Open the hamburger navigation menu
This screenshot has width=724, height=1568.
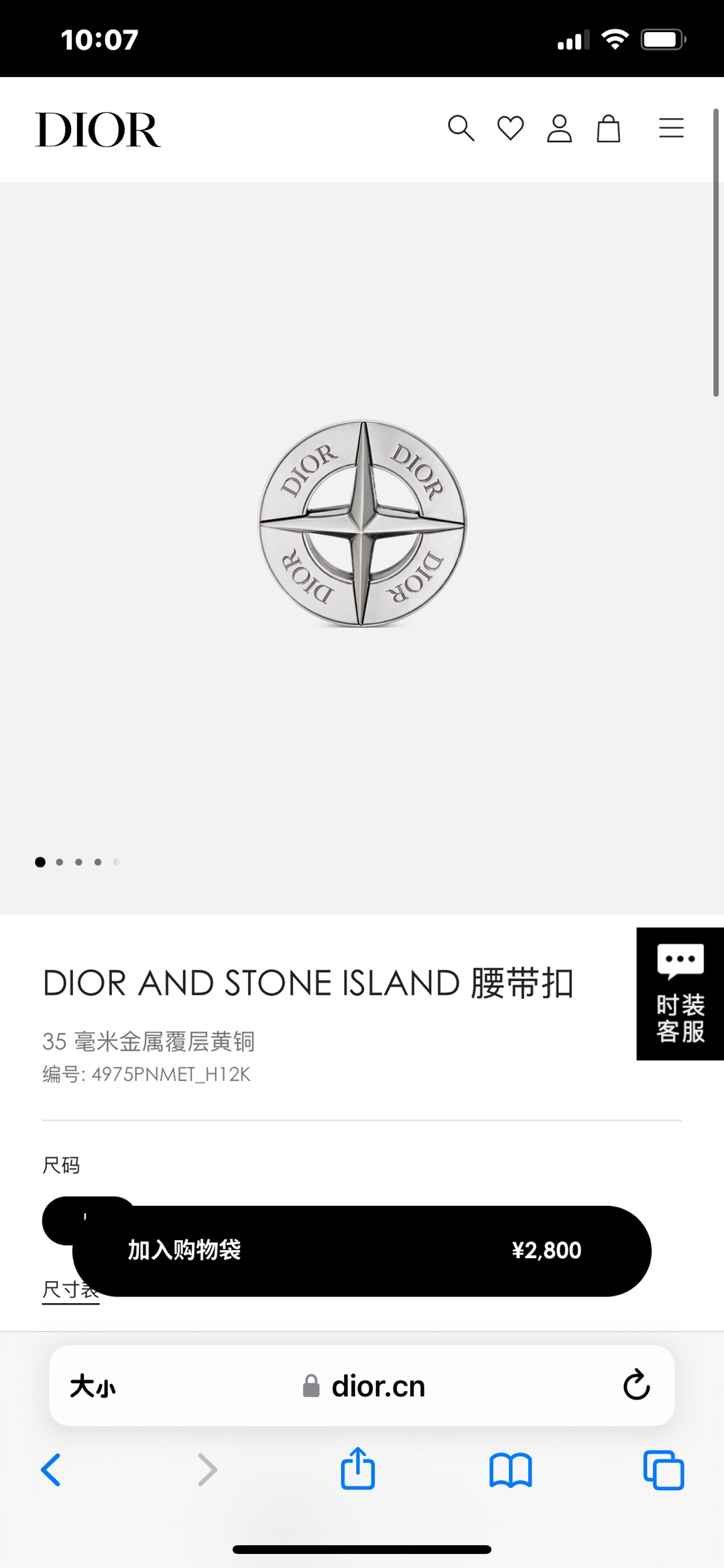671,129
